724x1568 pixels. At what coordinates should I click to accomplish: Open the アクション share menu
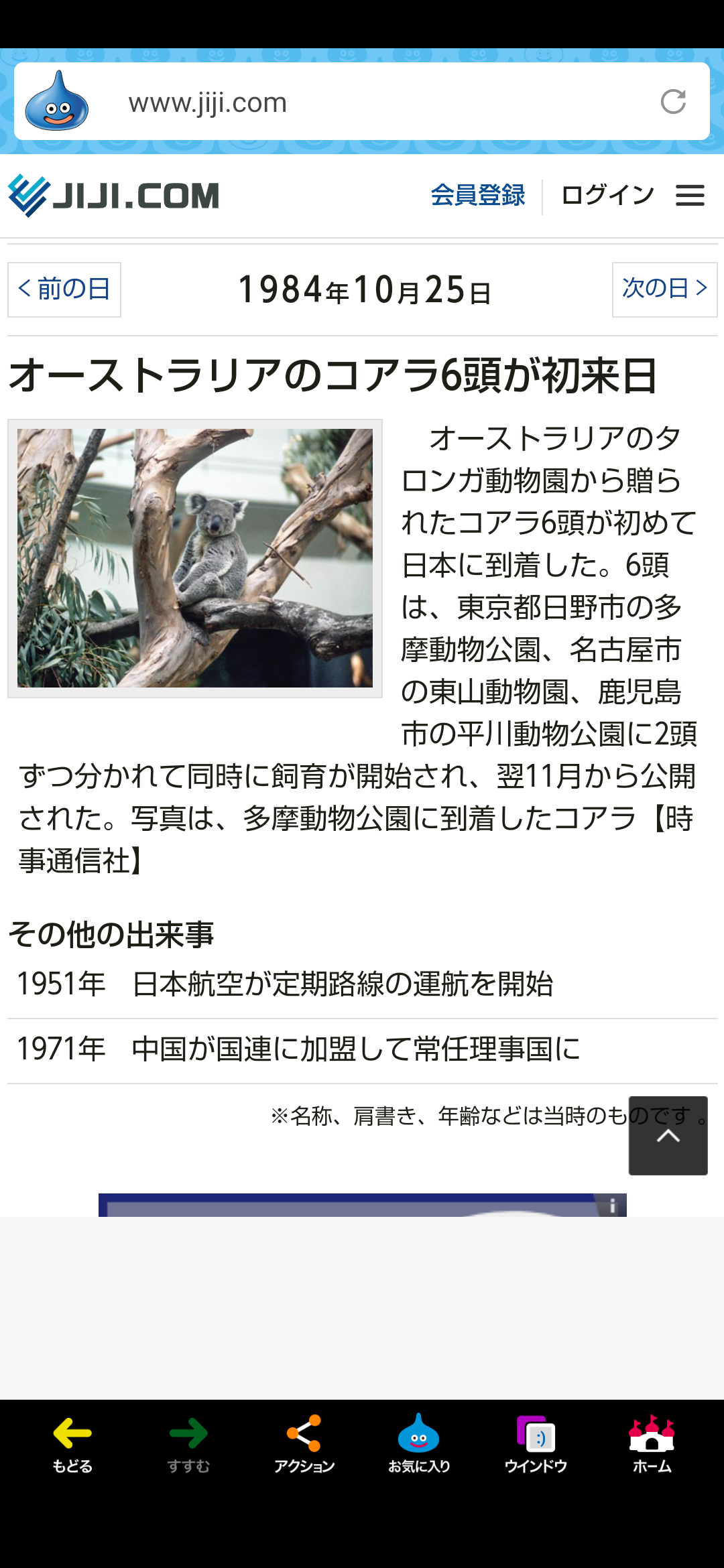coord(304,1445)
